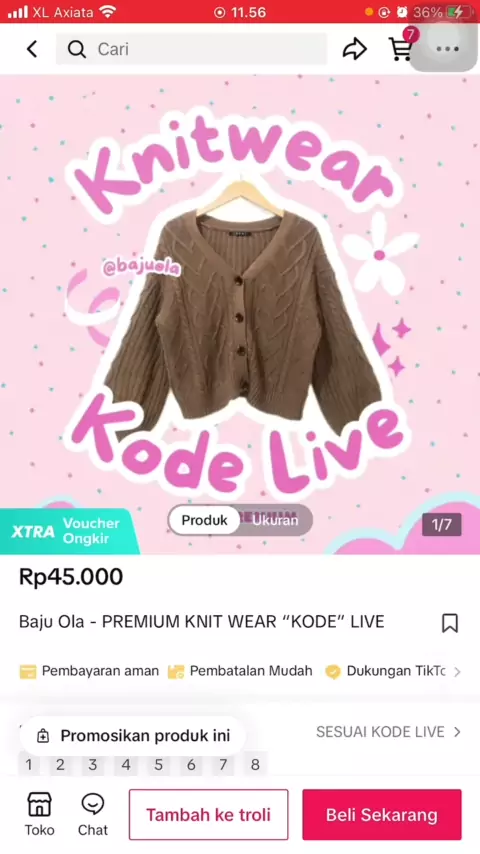Screen dimensions: 480x854
Task: Open the Cari search field
Action: pyautogui.click(x=191, y=49)
